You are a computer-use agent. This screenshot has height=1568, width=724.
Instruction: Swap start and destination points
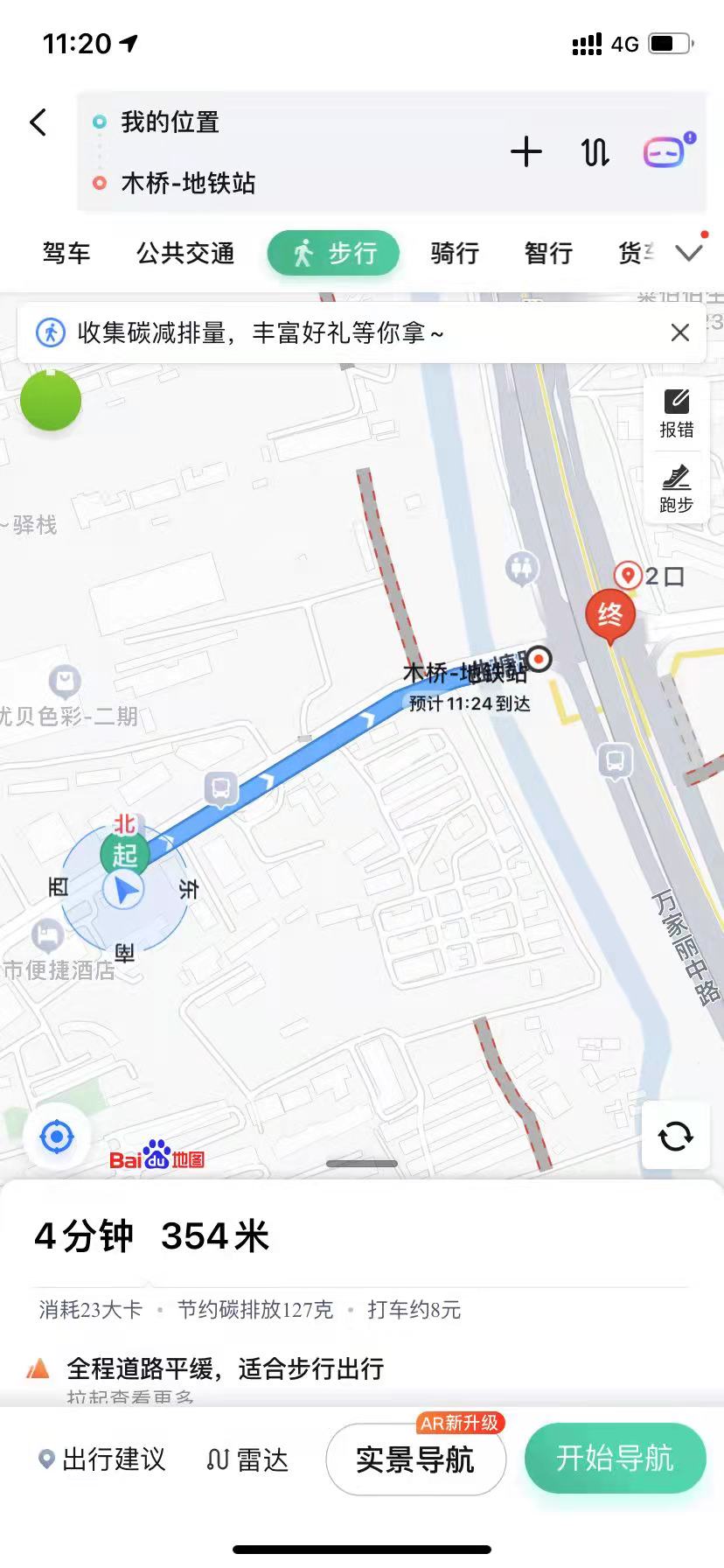coord(595,152)
